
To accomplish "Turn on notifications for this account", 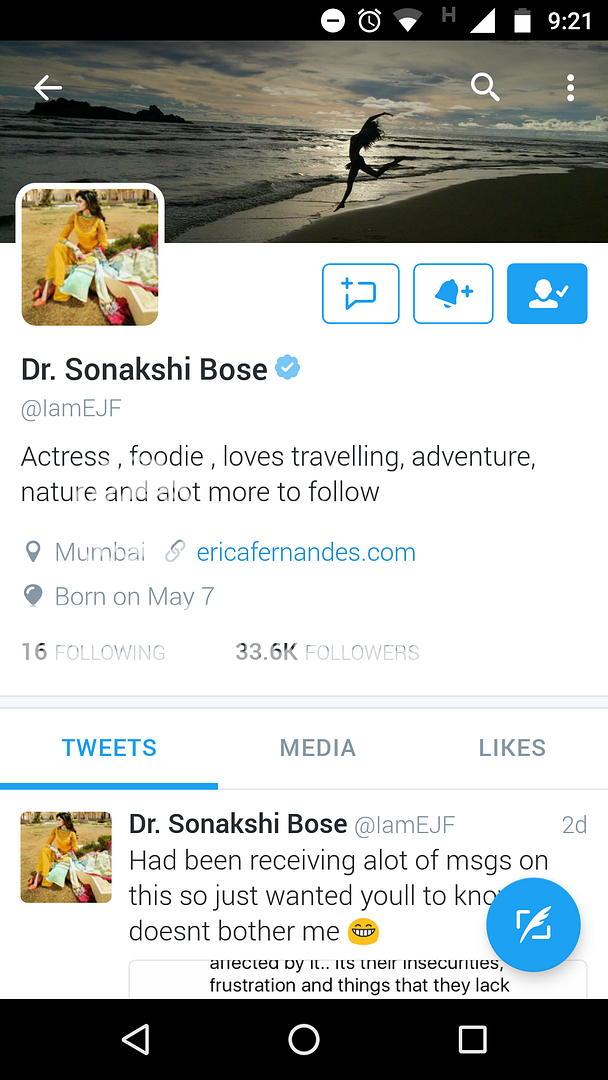I will 453,294.
